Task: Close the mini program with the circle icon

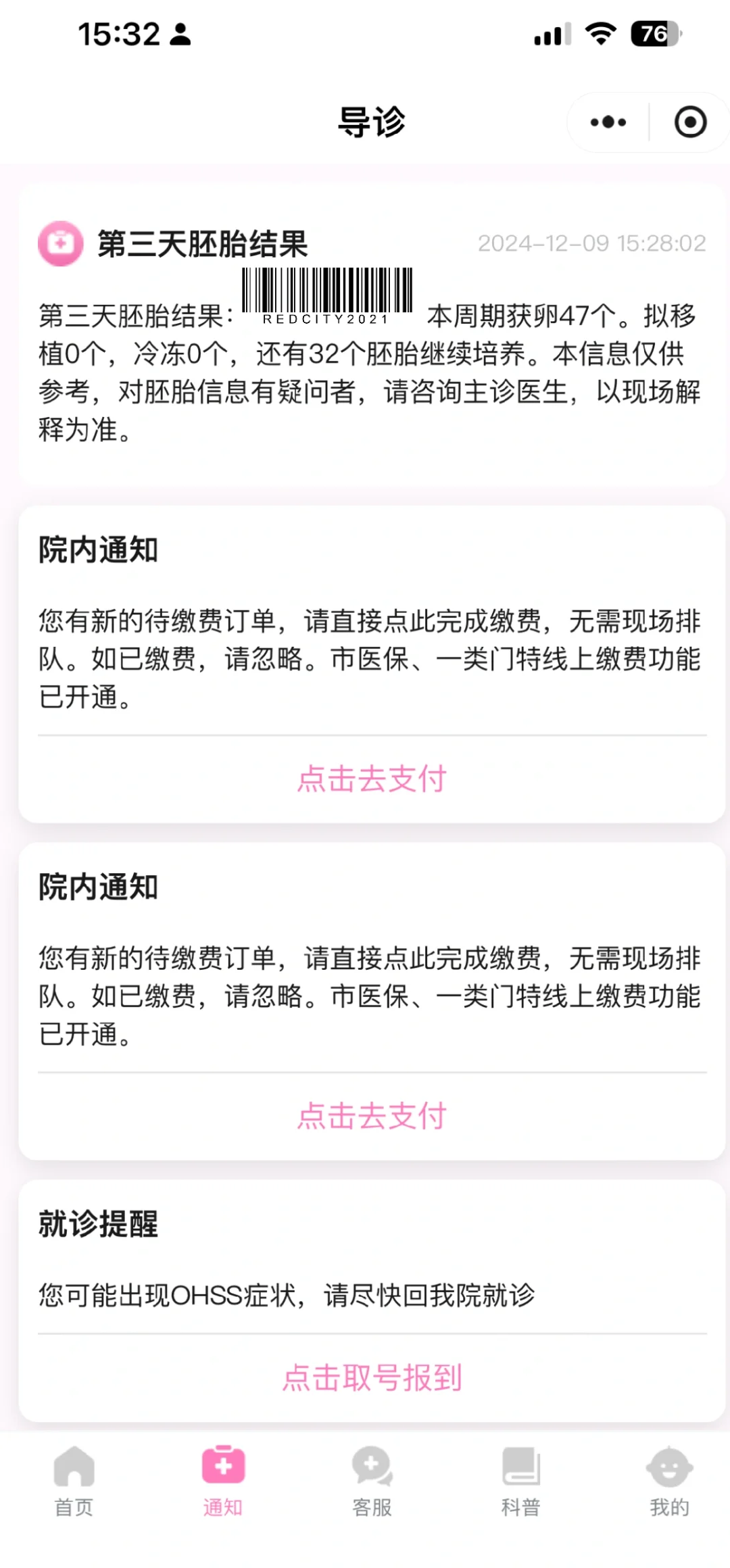Action: [x=690, y=122]
